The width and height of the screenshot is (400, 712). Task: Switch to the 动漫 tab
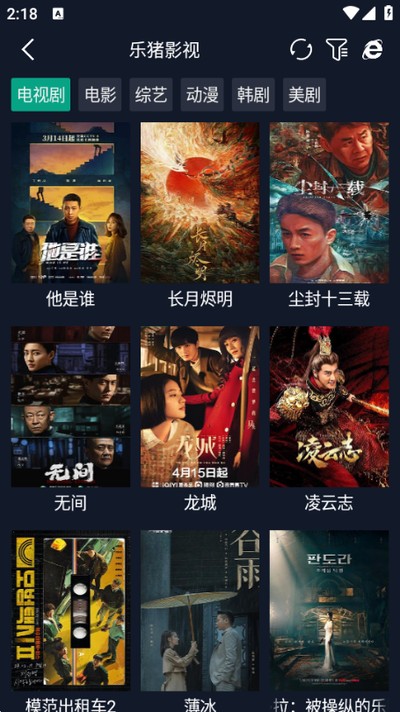pyautogui.click(x=202, y=94)
